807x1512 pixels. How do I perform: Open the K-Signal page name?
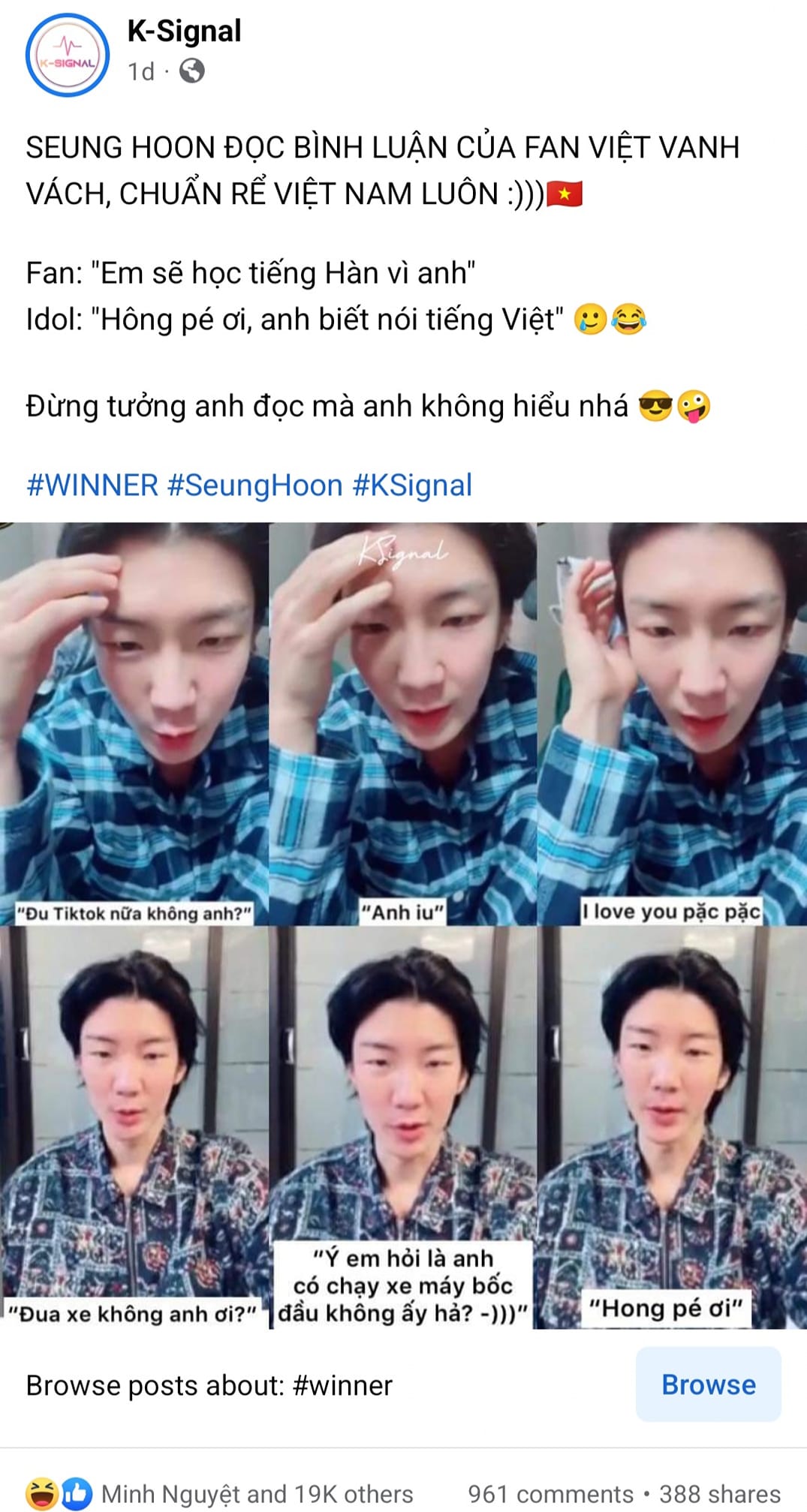click(184, 32)
